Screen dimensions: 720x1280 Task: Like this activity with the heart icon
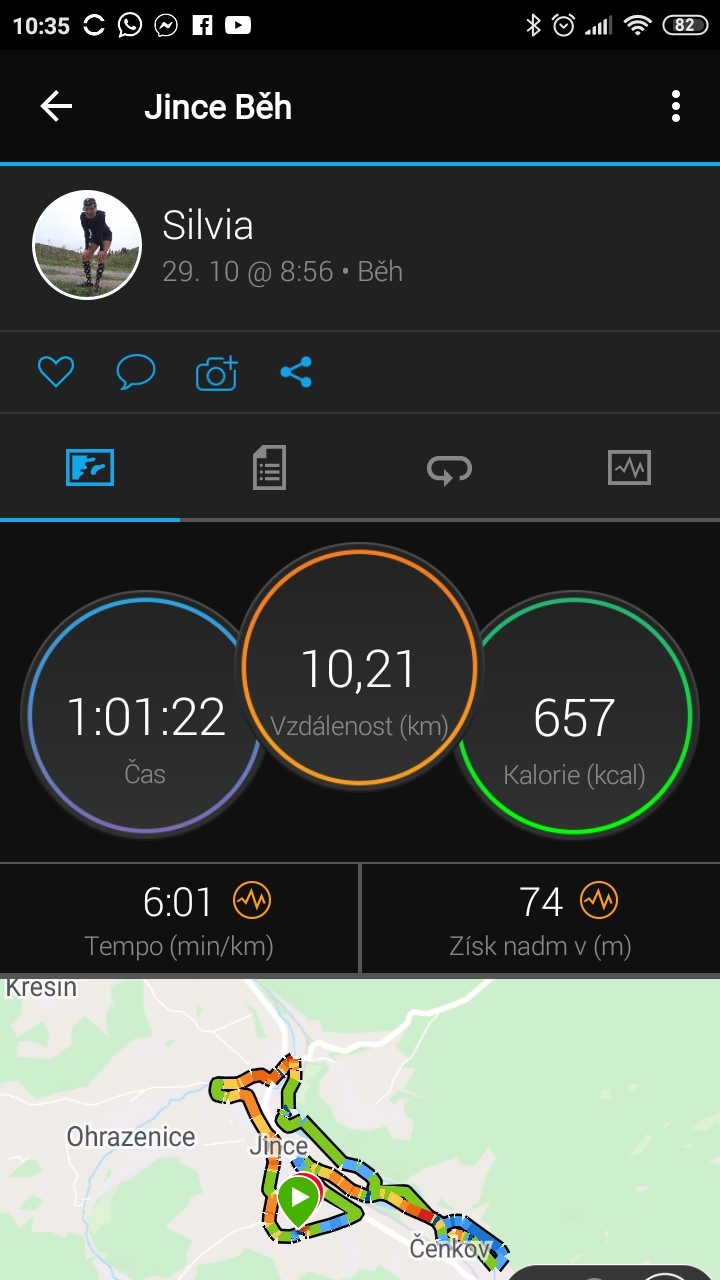56,373
